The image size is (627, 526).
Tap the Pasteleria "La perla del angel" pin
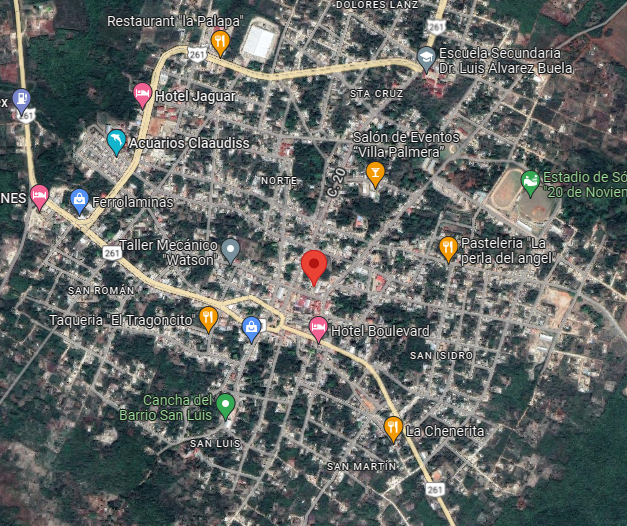point(448,247)
